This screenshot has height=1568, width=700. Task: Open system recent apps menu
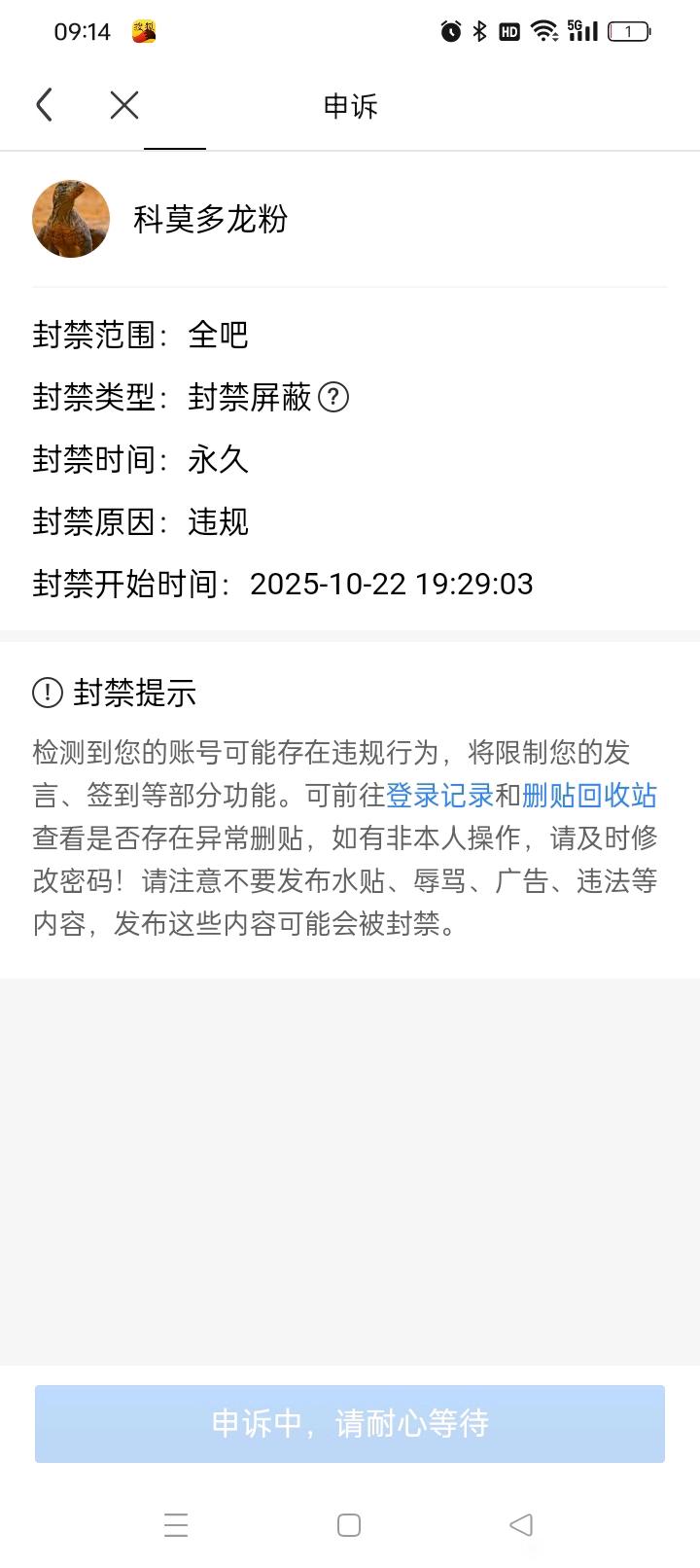point(176,1524)
